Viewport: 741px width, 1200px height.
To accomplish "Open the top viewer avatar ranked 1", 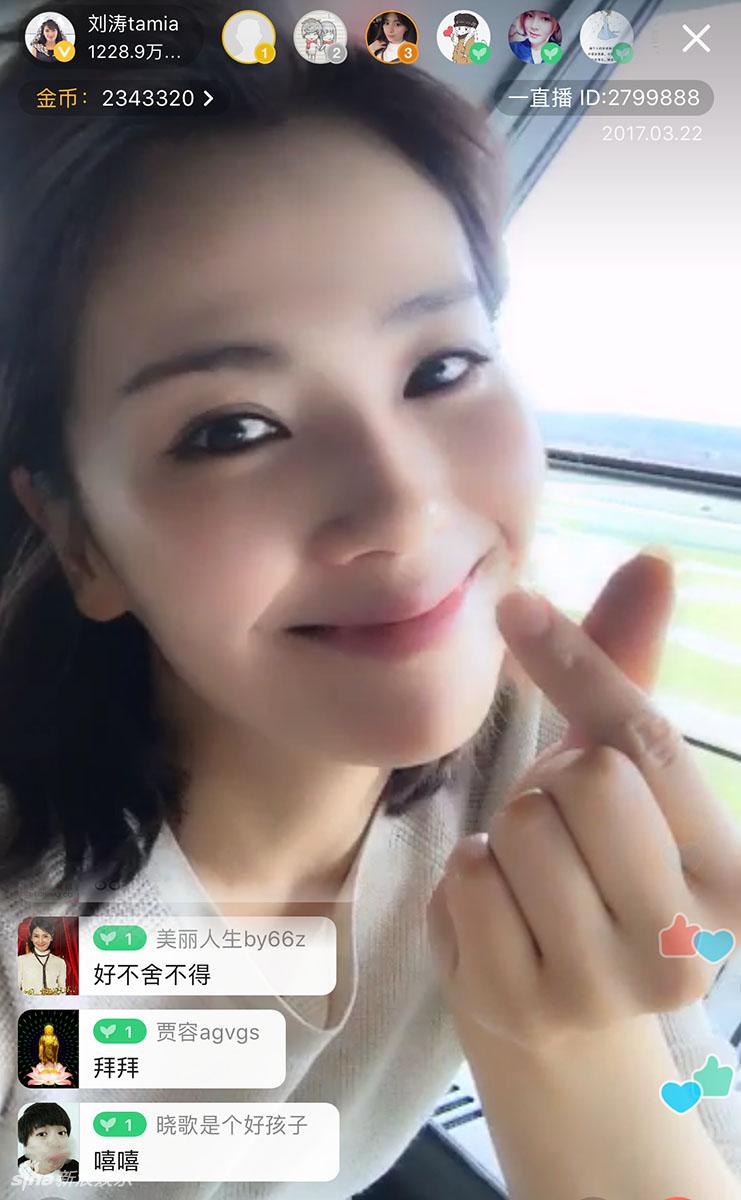I will coord(248,37).
